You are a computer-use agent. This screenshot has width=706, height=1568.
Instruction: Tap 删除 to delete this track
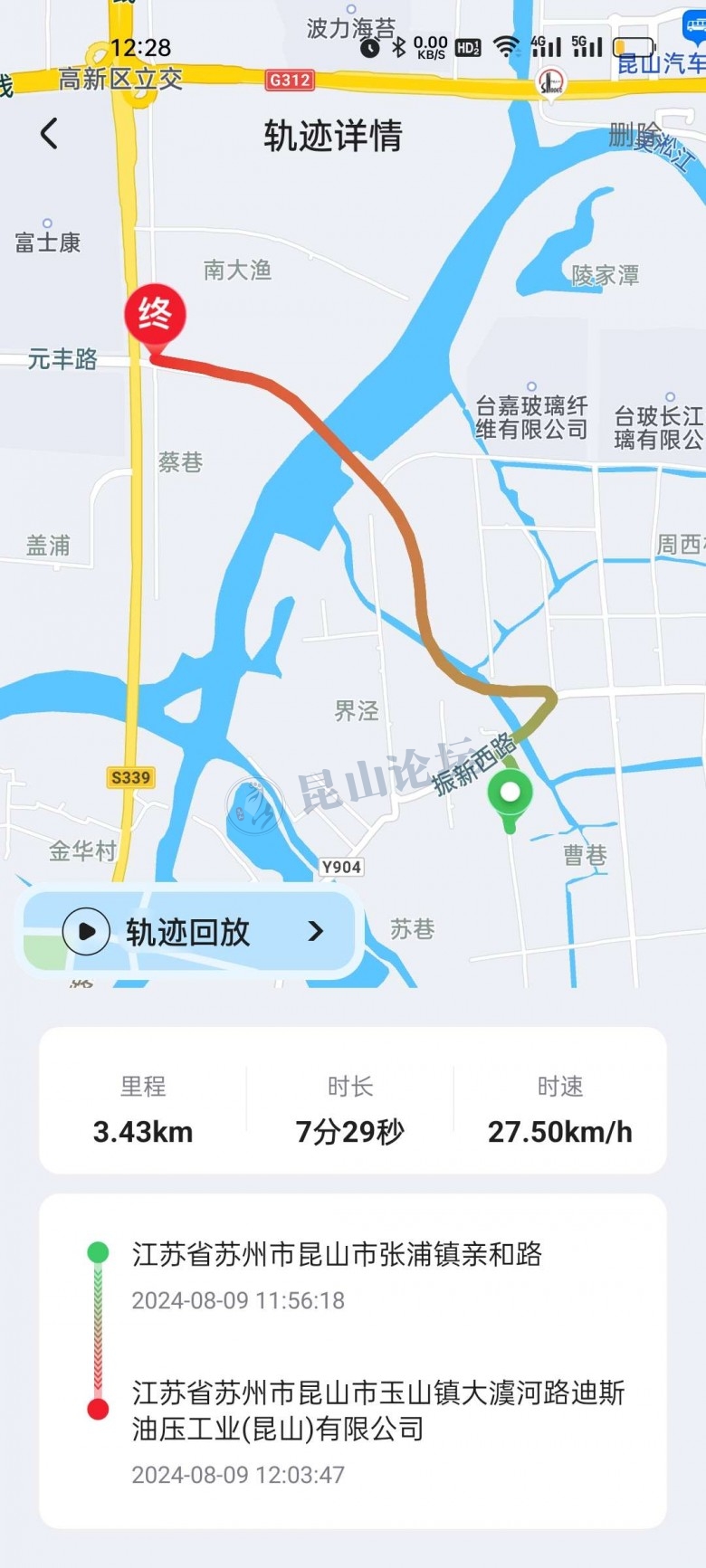pyautogui.click(x=635, y=136)
